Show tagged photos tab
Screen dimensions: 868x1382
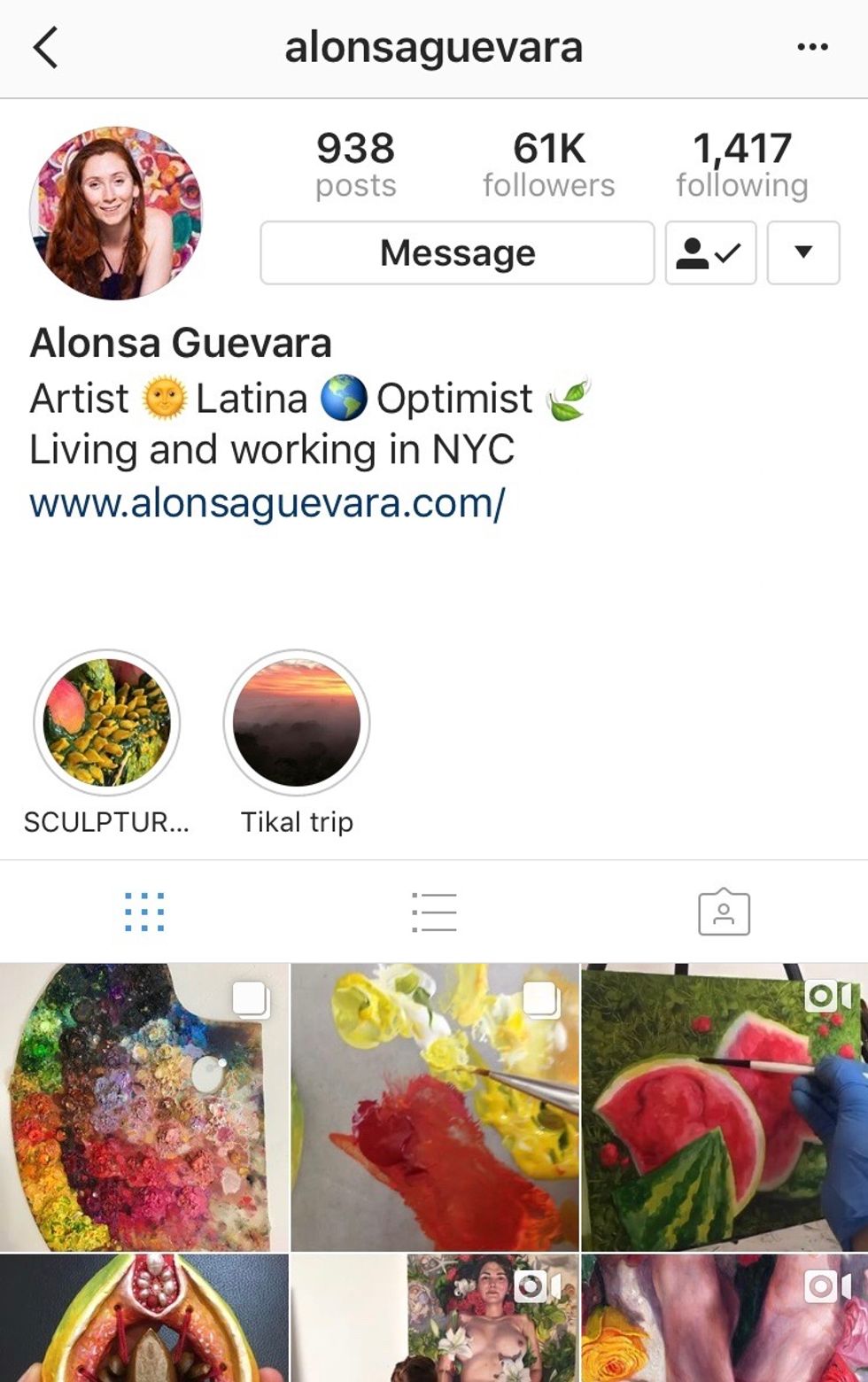coord(724,912)
